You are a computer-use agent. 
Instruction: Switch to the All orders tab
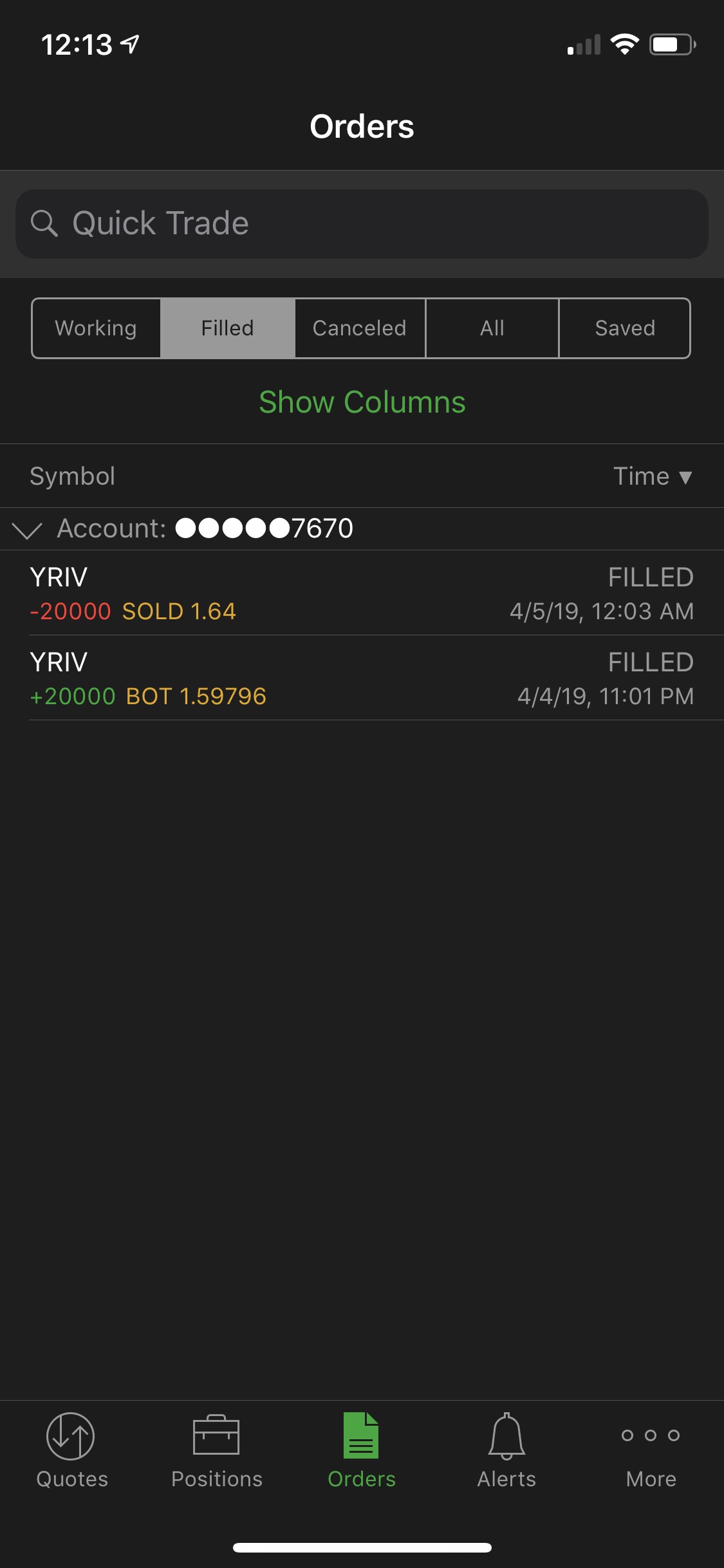click(492, 328)
